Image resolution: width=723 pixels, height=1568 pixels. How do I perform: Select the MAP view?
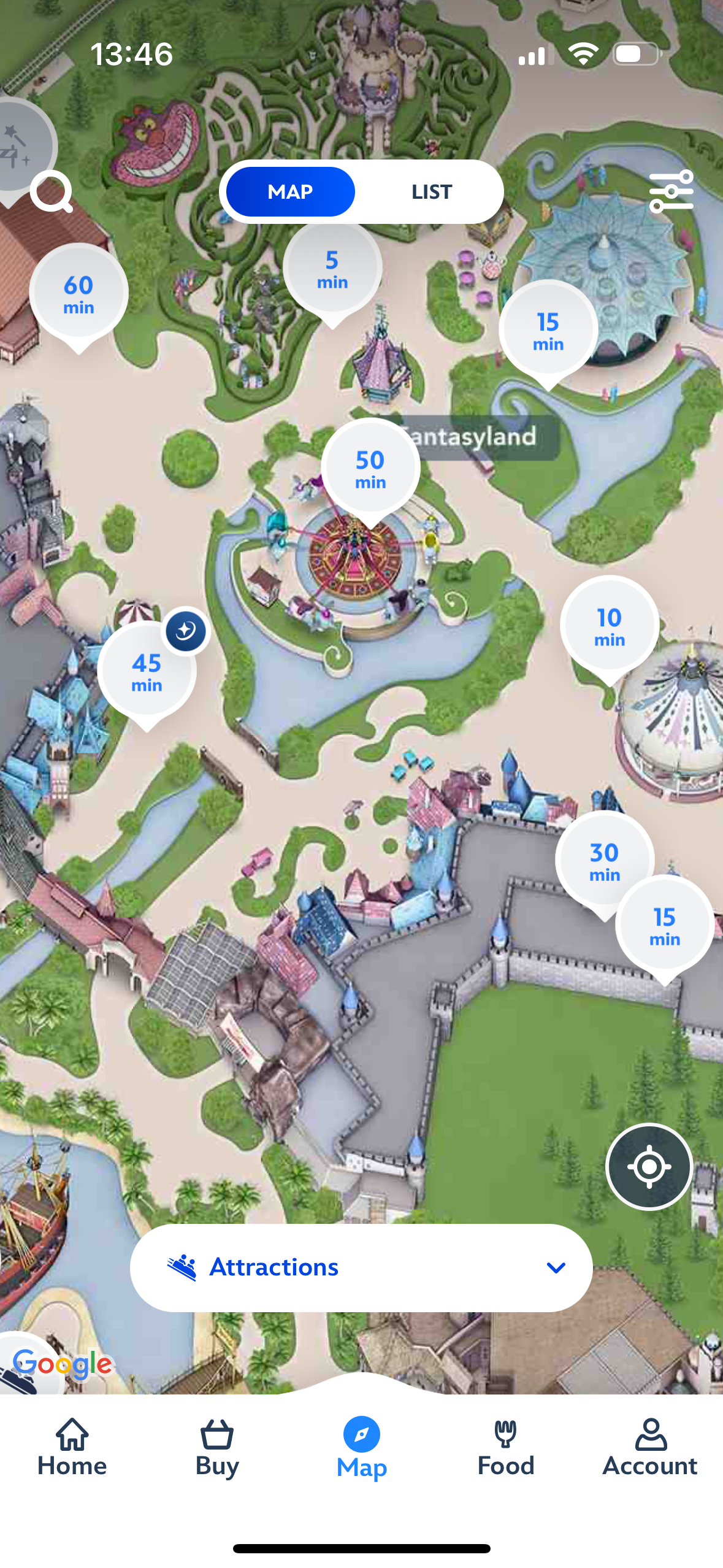pos(290,192)
